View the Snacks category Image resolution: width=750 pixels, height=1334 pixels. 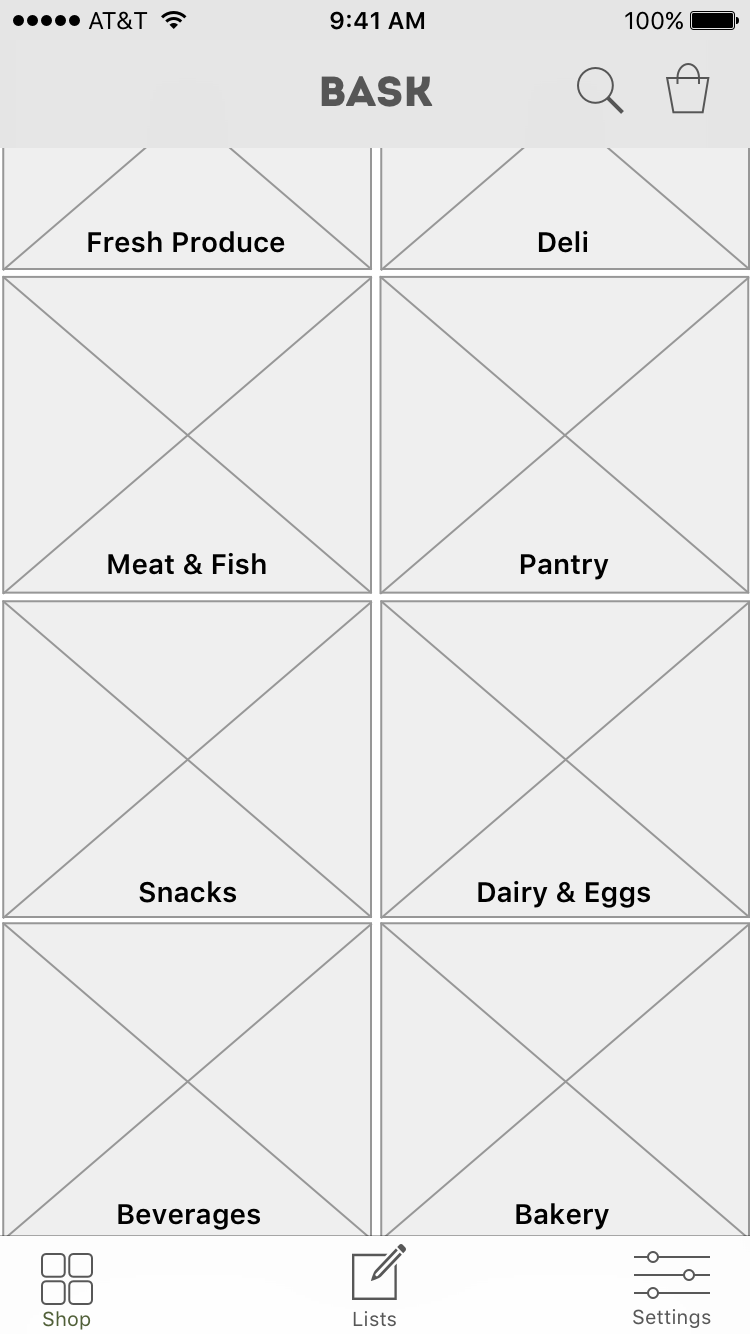coord(187,759)
